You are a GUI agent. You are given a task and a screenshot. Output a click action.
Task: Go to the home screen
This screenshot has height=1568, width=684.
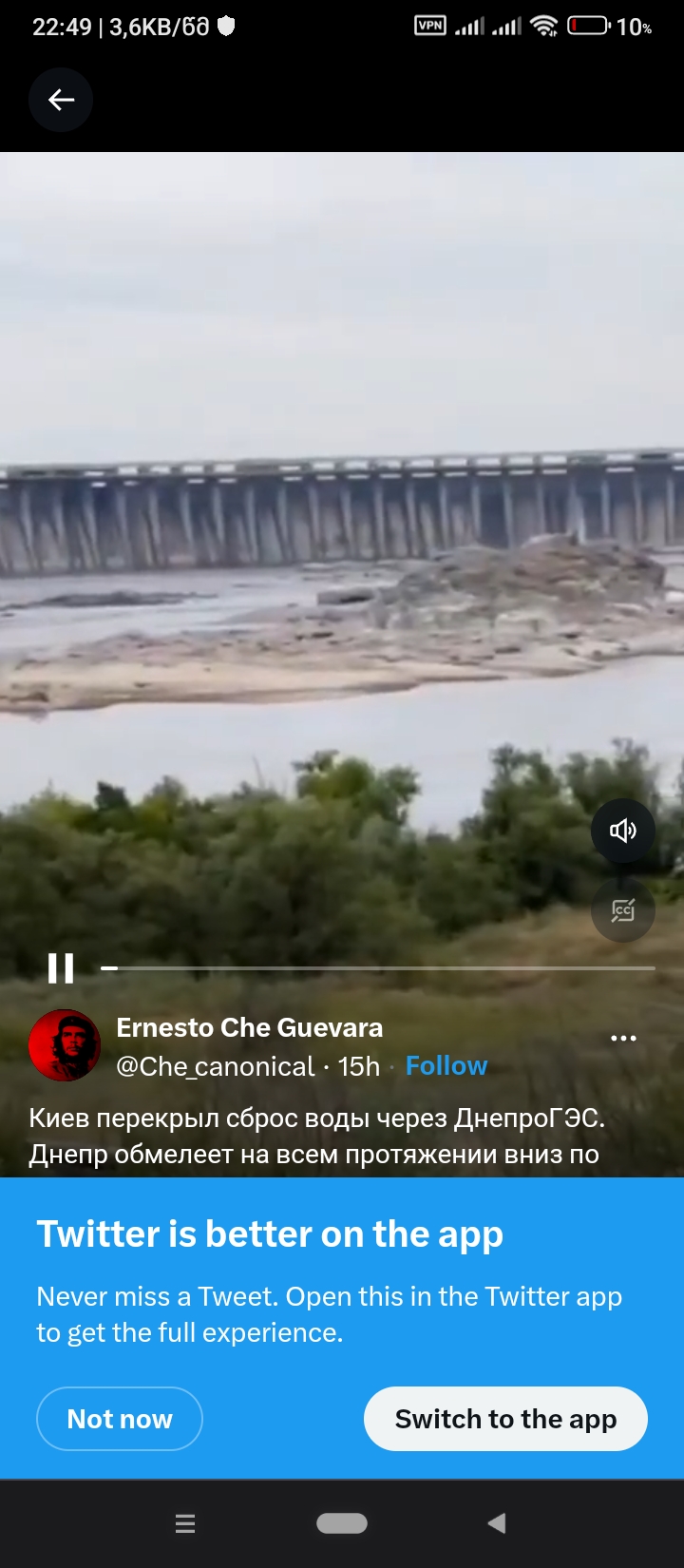point(342,1523)
